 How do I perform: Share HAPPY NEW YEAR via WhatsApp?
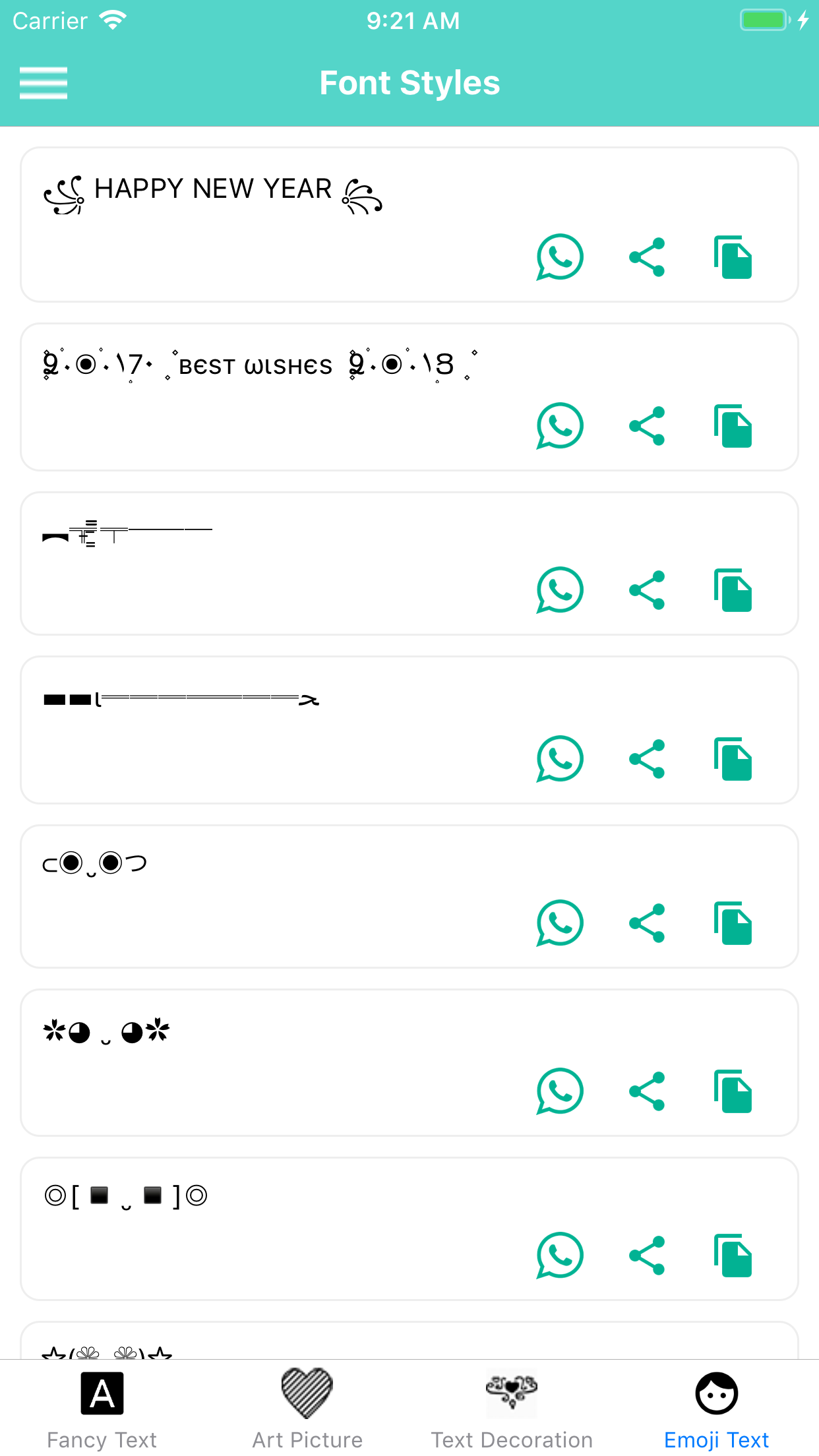click(559, 257)
